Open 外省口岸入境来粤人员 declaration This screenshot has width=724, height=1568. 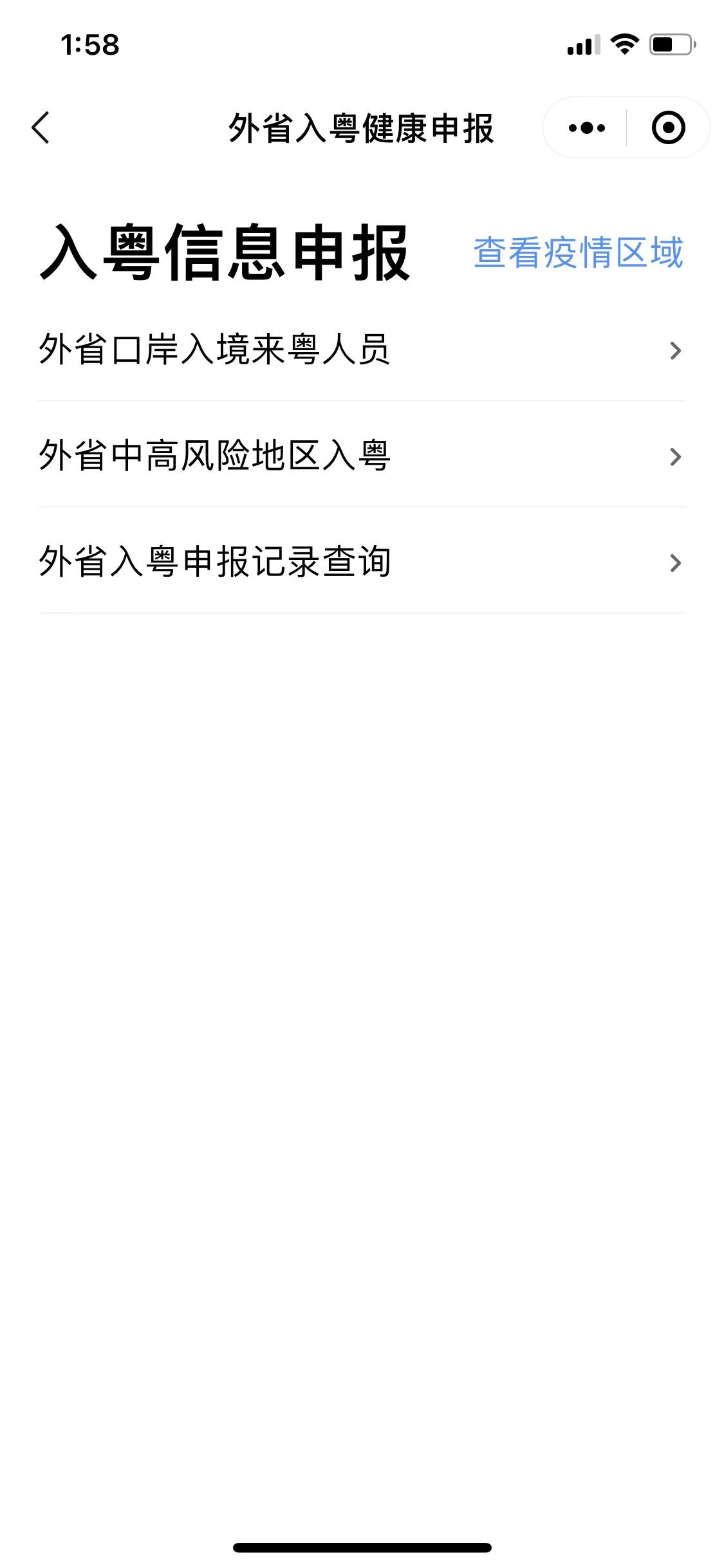(360, 350)
